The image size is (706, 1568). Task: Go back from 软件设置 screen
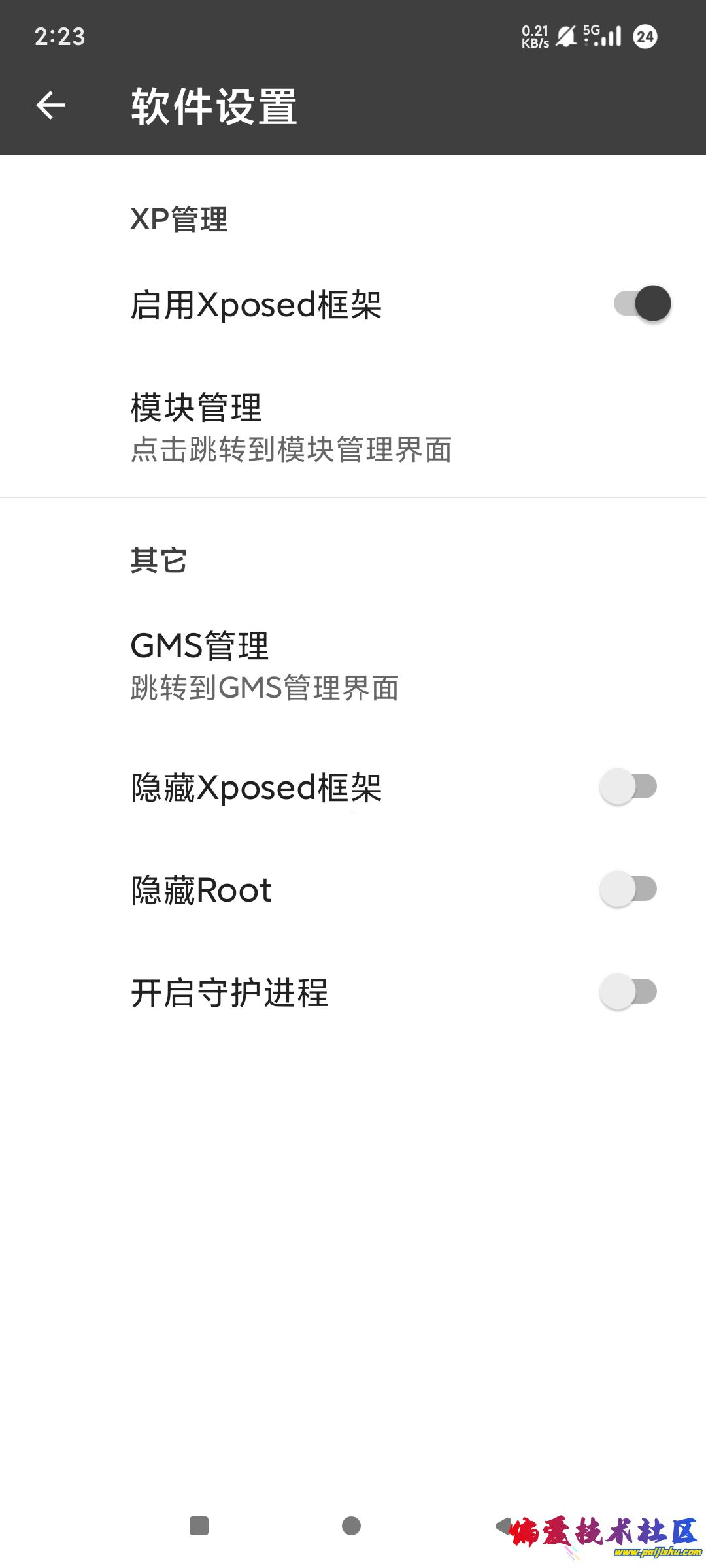pos(50,106)
